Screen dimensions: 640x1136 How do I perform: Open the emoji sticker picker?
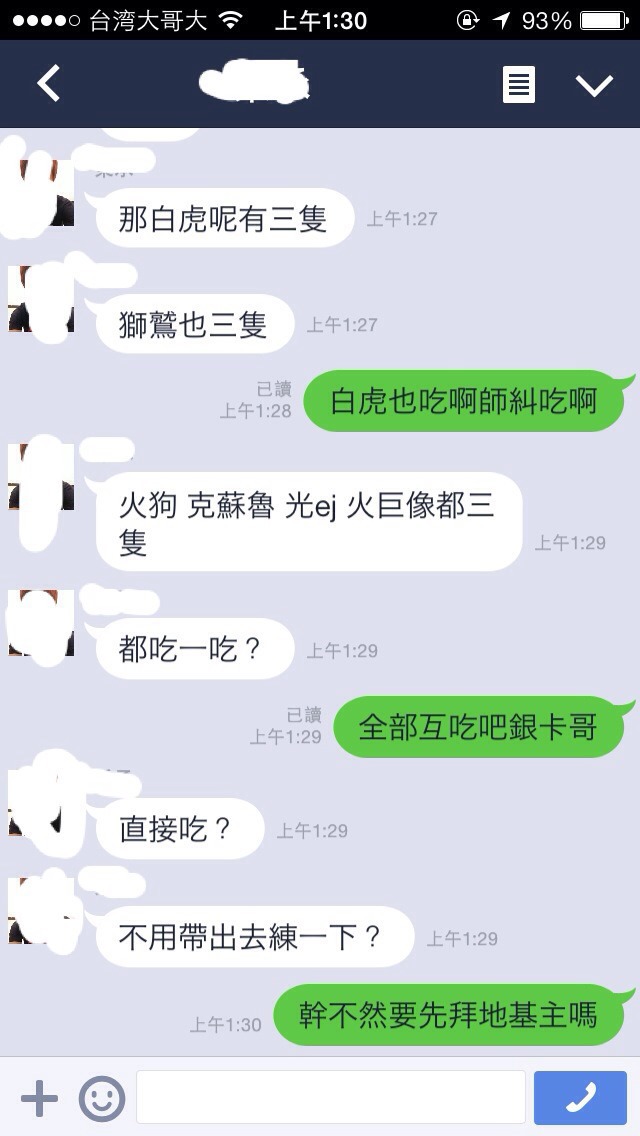click(x=102, y=1099)
